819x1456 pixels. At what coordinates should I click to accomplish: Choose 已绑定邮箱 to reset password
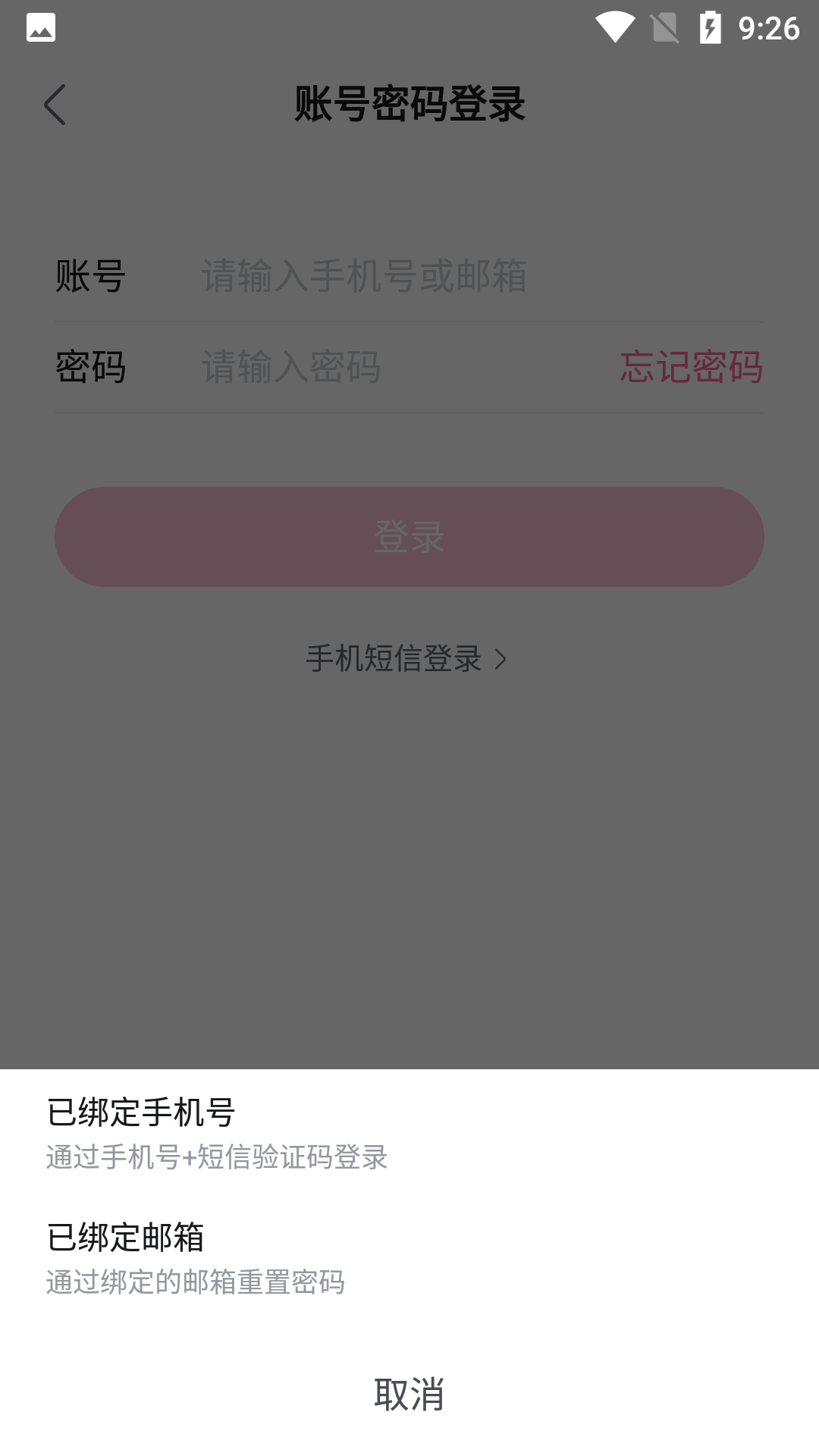409,1259
